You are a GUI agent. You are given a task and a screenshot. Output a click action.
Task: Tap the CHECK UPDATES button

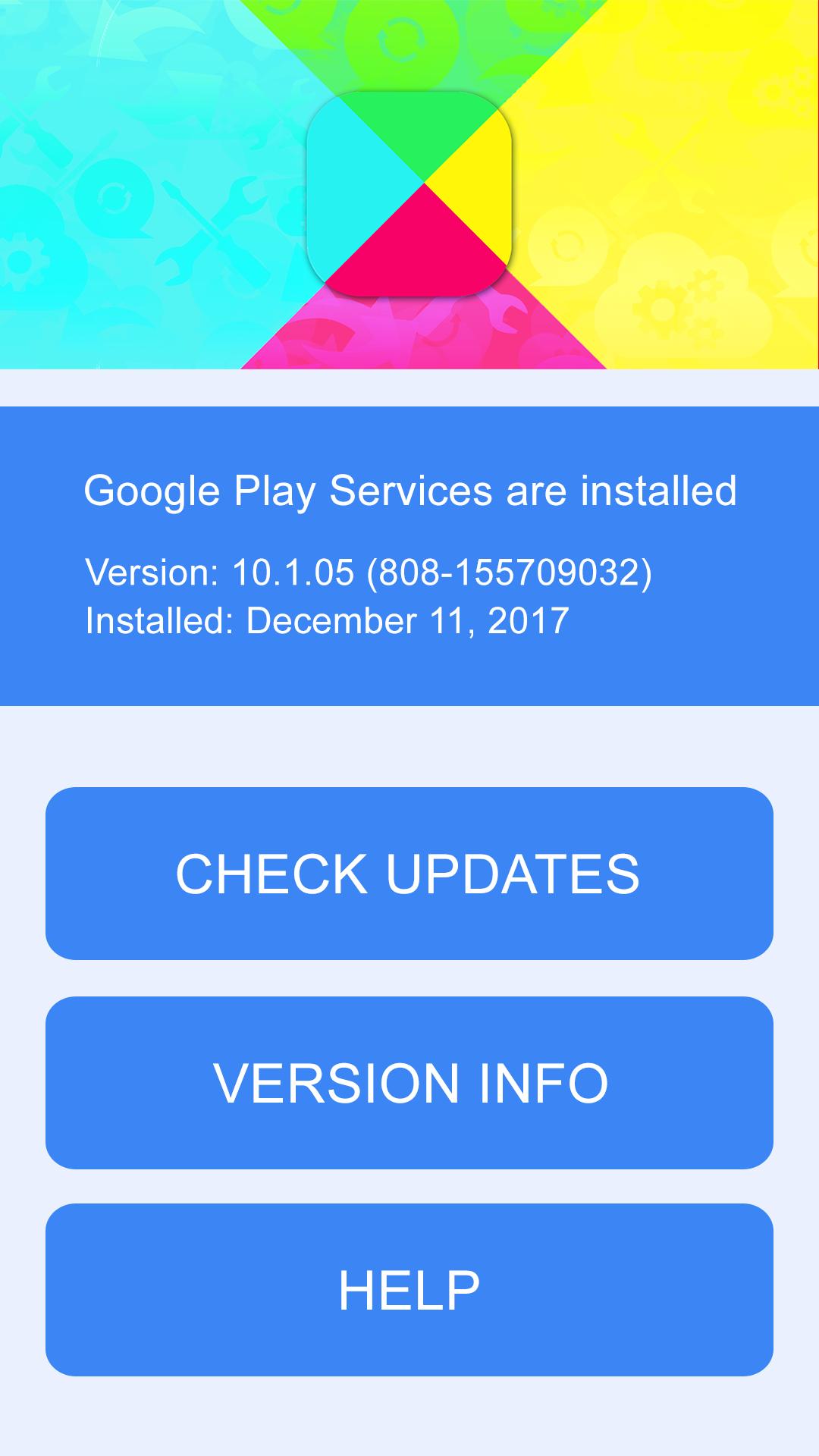409,874
